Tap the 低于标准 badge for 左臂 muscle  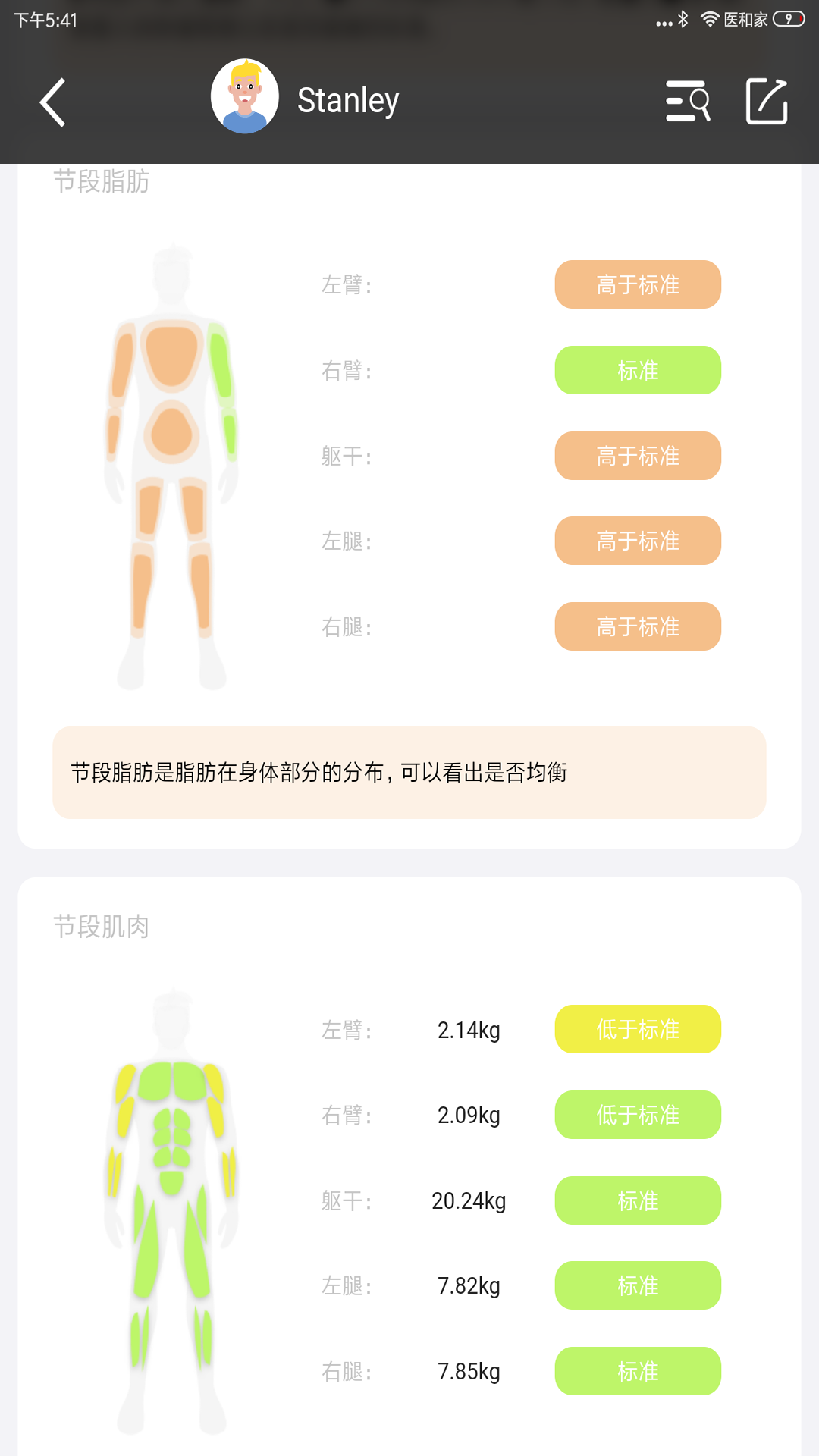tap(638, 1029)
